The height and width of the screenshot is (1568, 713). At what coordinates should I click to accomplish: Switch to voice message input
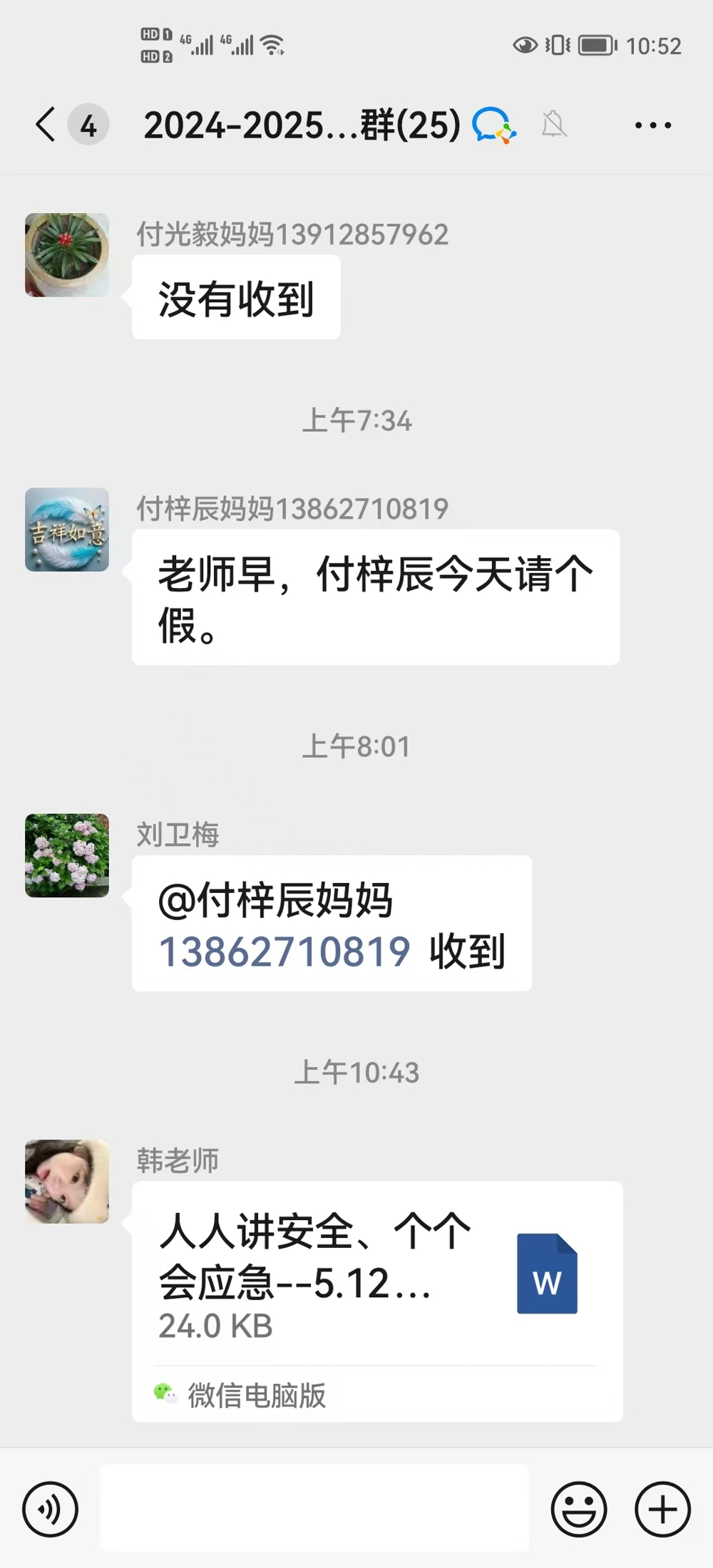coord(50,1509)
